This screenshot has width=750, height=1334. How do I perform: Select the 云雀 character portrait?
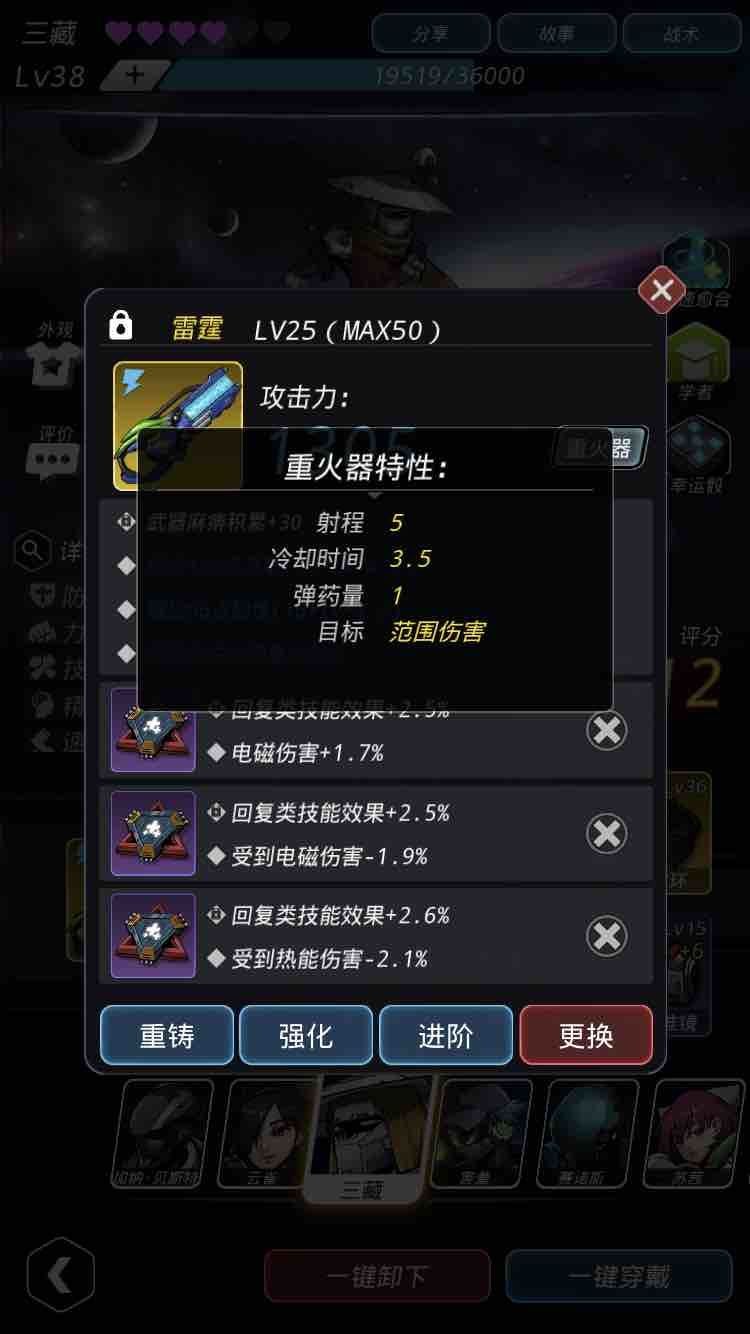263,1135
